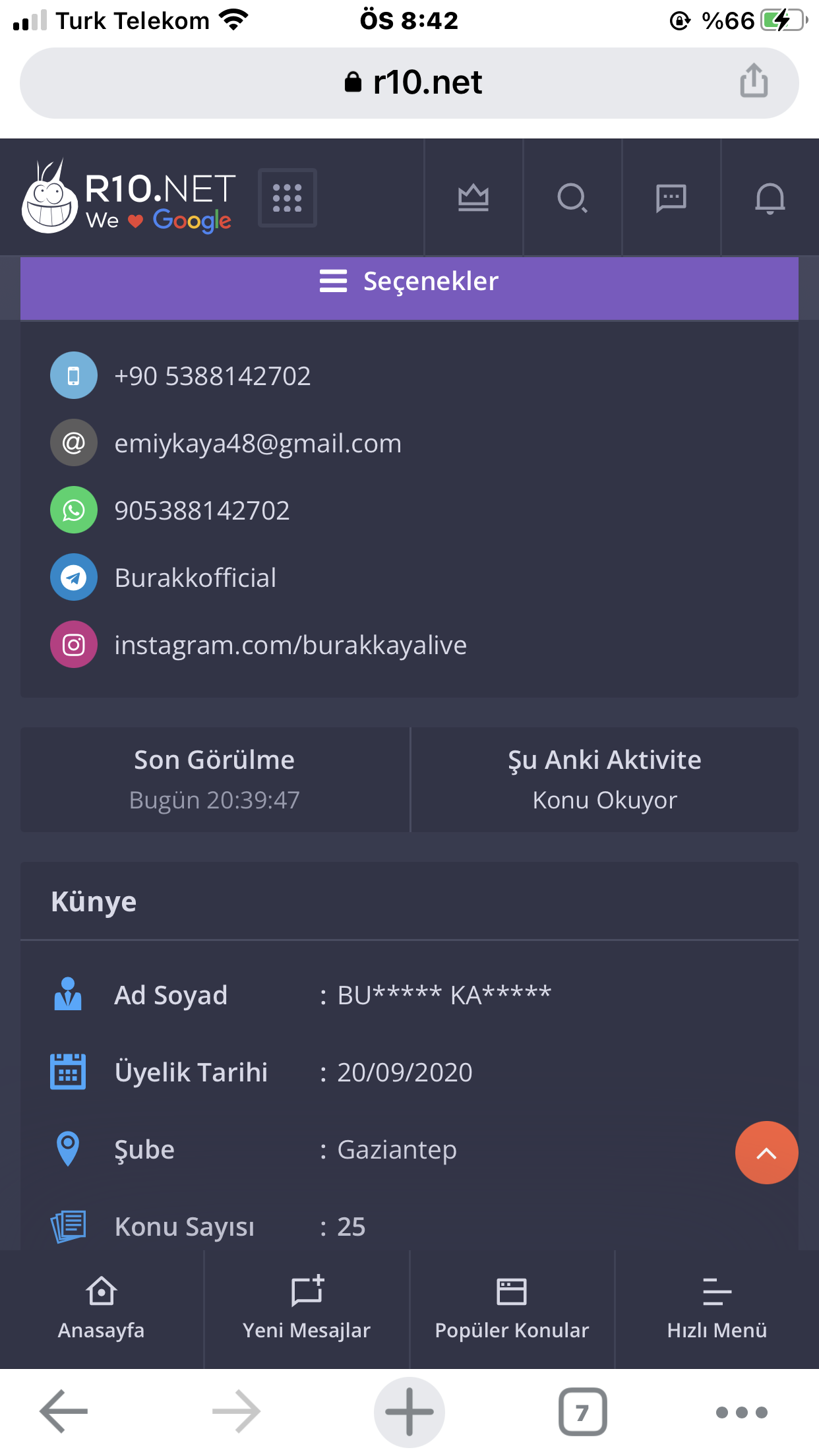This screenshot has height=1456, width=819.
Task: Open the browser tabs switcher
Action: click(582, 1412)
